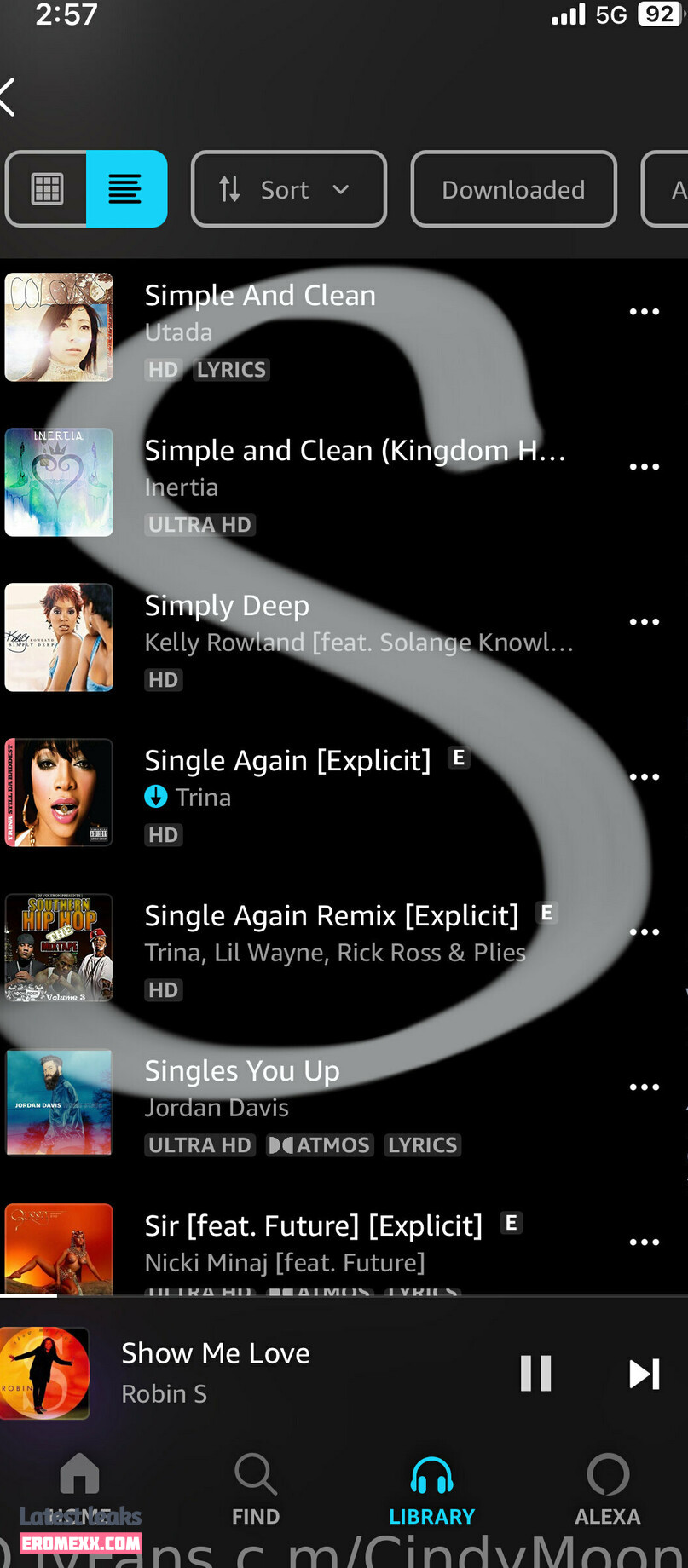Filter by Downloaded songs
The width and height of the screenshot is (688, 1568).
coord(513,189)
